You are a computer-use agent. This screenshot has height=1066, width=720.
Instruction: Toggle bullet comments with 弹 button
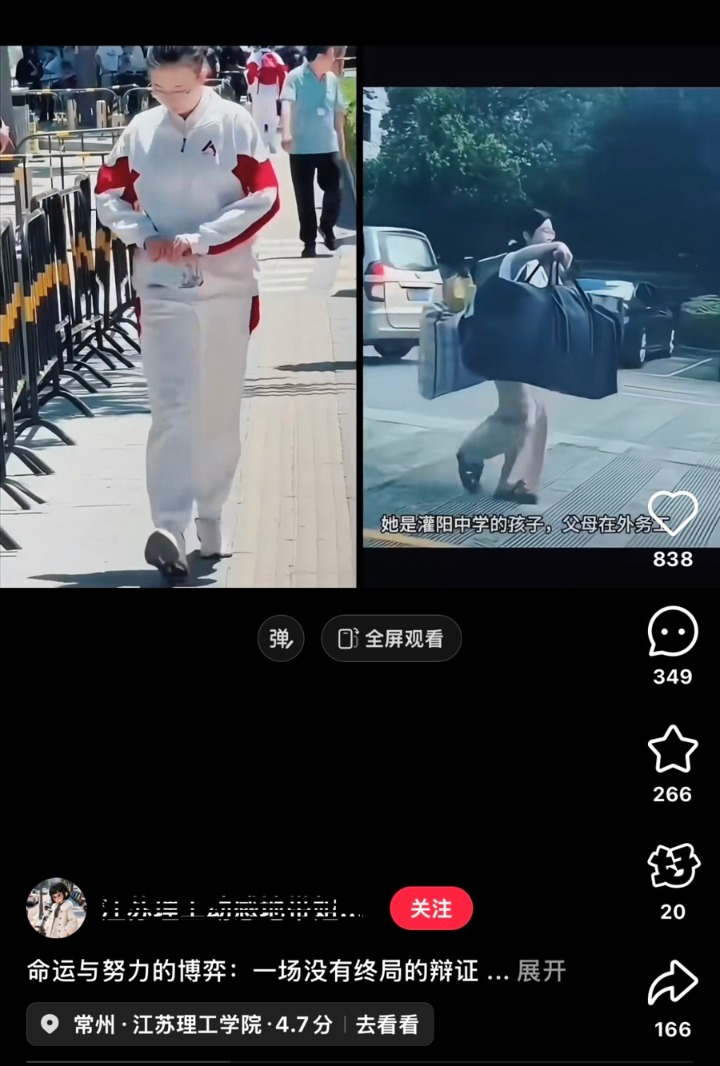point(281,638)
